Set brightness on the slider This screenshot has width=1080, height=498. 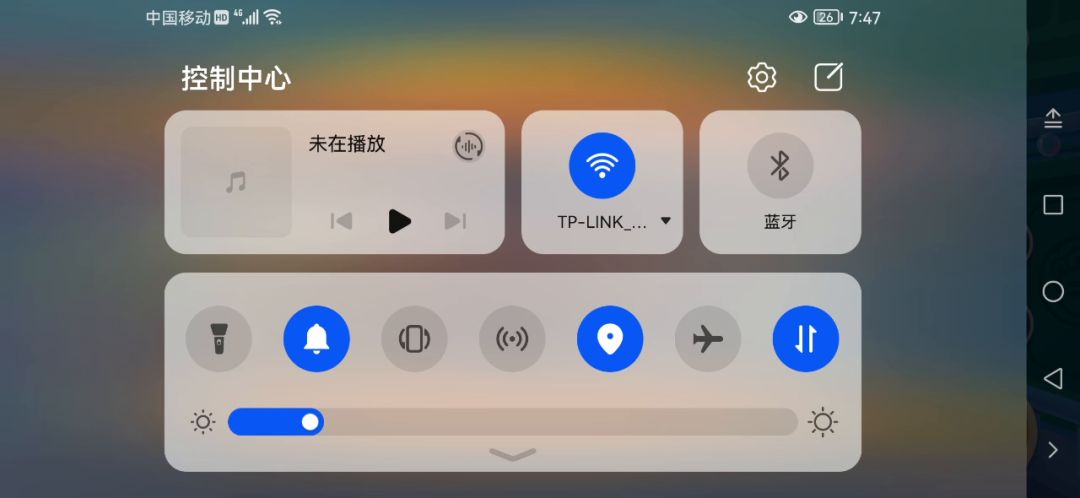[512, 422]
